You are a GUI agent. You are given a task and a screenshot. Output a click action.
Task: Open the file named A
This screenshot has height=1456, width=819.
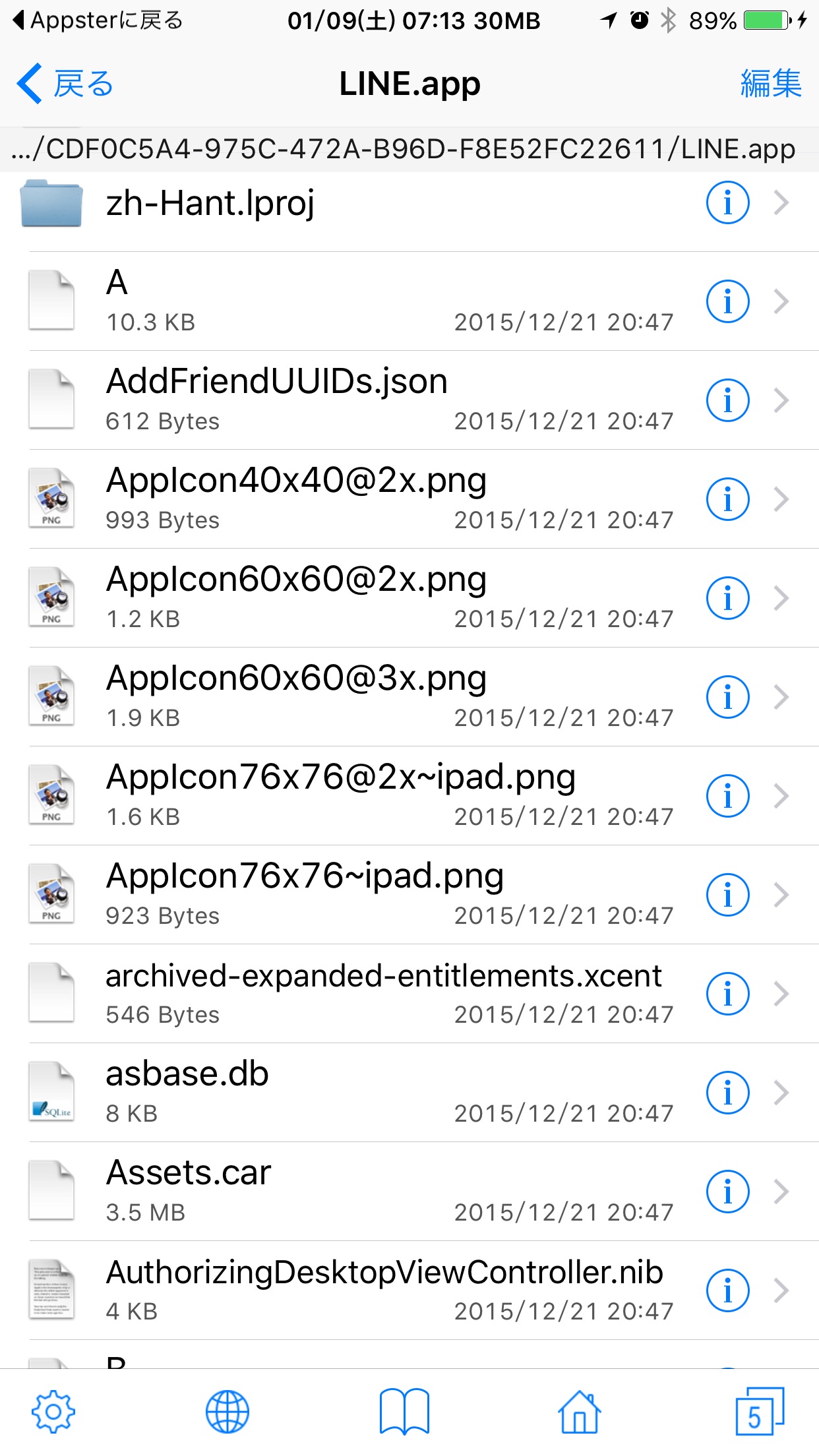[409, 301]
